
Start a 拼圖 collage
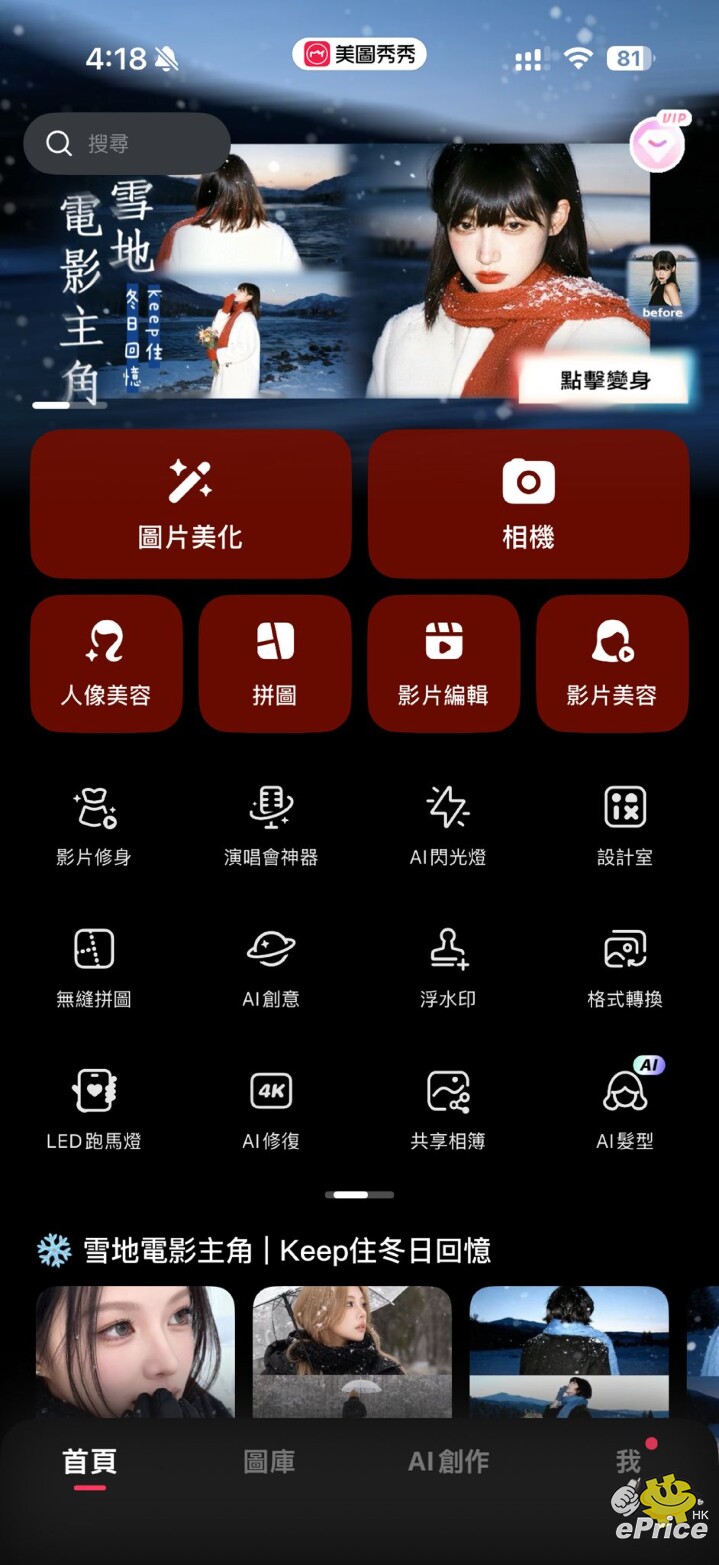[x=274, y=663]
